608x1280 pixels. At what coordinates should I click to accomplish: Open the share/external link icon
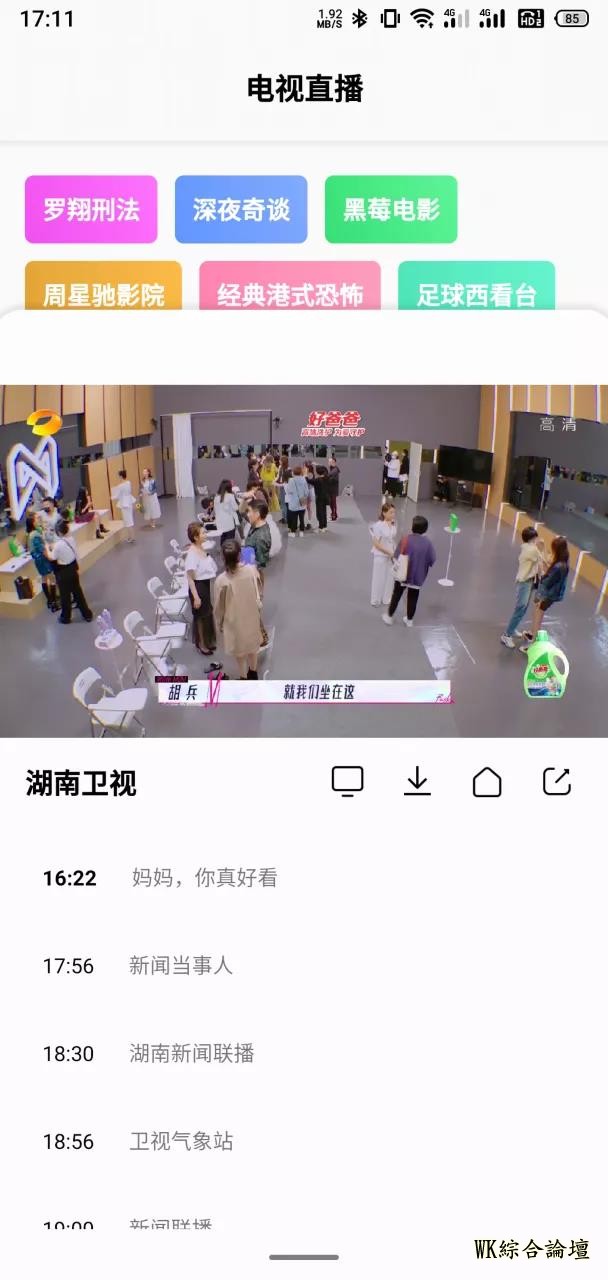pyautogui.click(x=557, y=782)
